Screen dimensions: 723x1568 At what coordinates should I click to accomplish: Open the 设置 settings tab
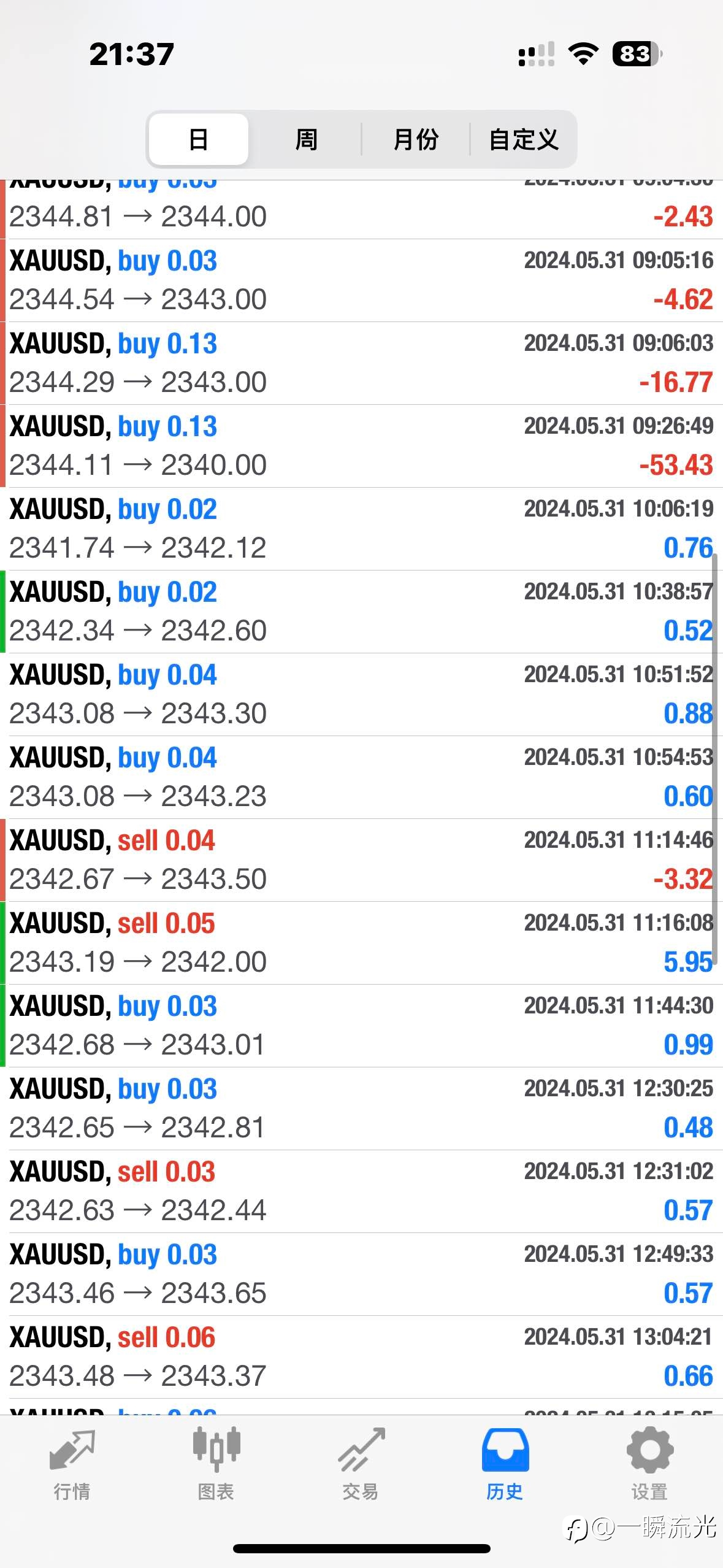[x=649, y=1465]
